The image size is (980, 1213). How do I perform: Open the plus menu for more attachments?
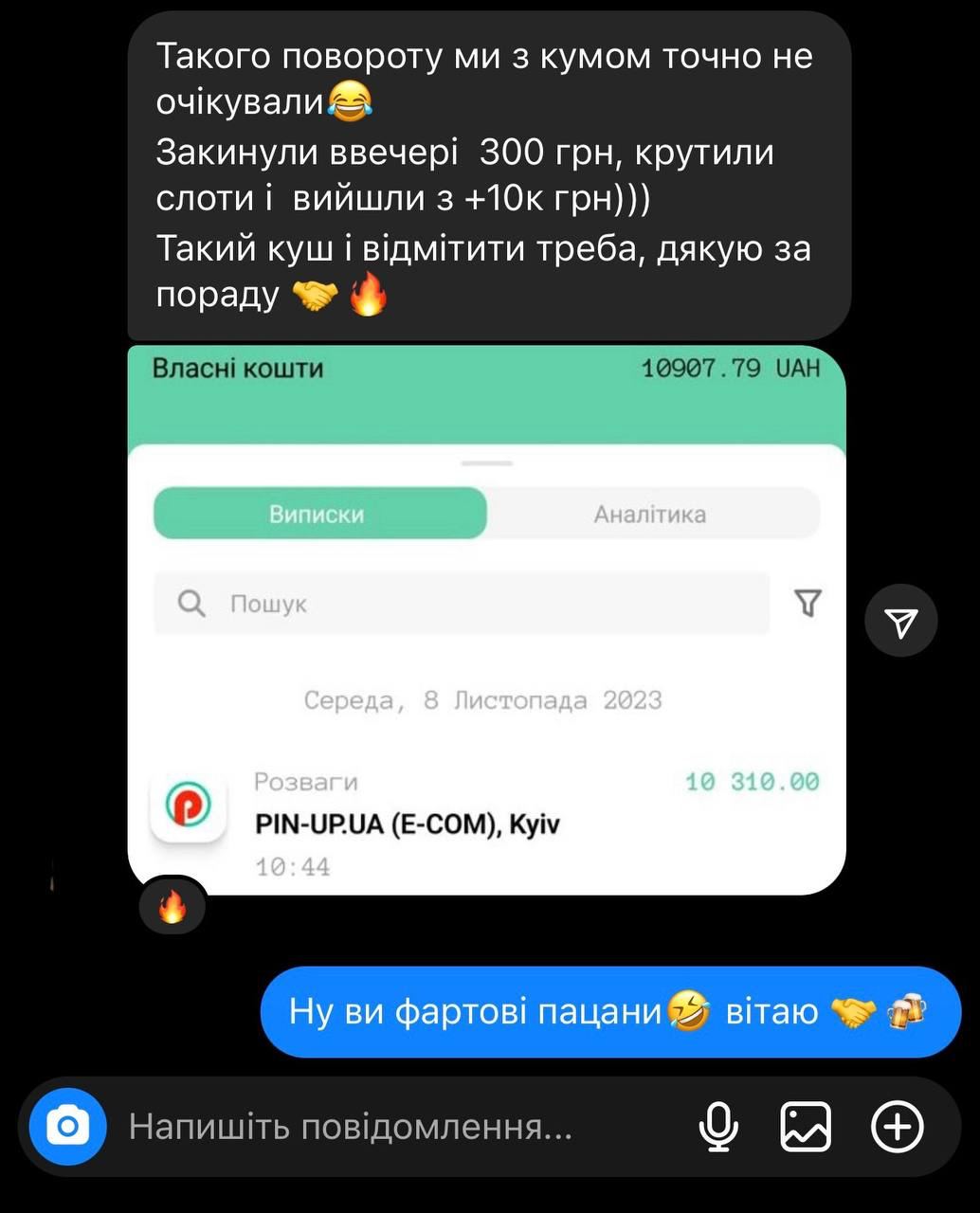[897, 1127]
